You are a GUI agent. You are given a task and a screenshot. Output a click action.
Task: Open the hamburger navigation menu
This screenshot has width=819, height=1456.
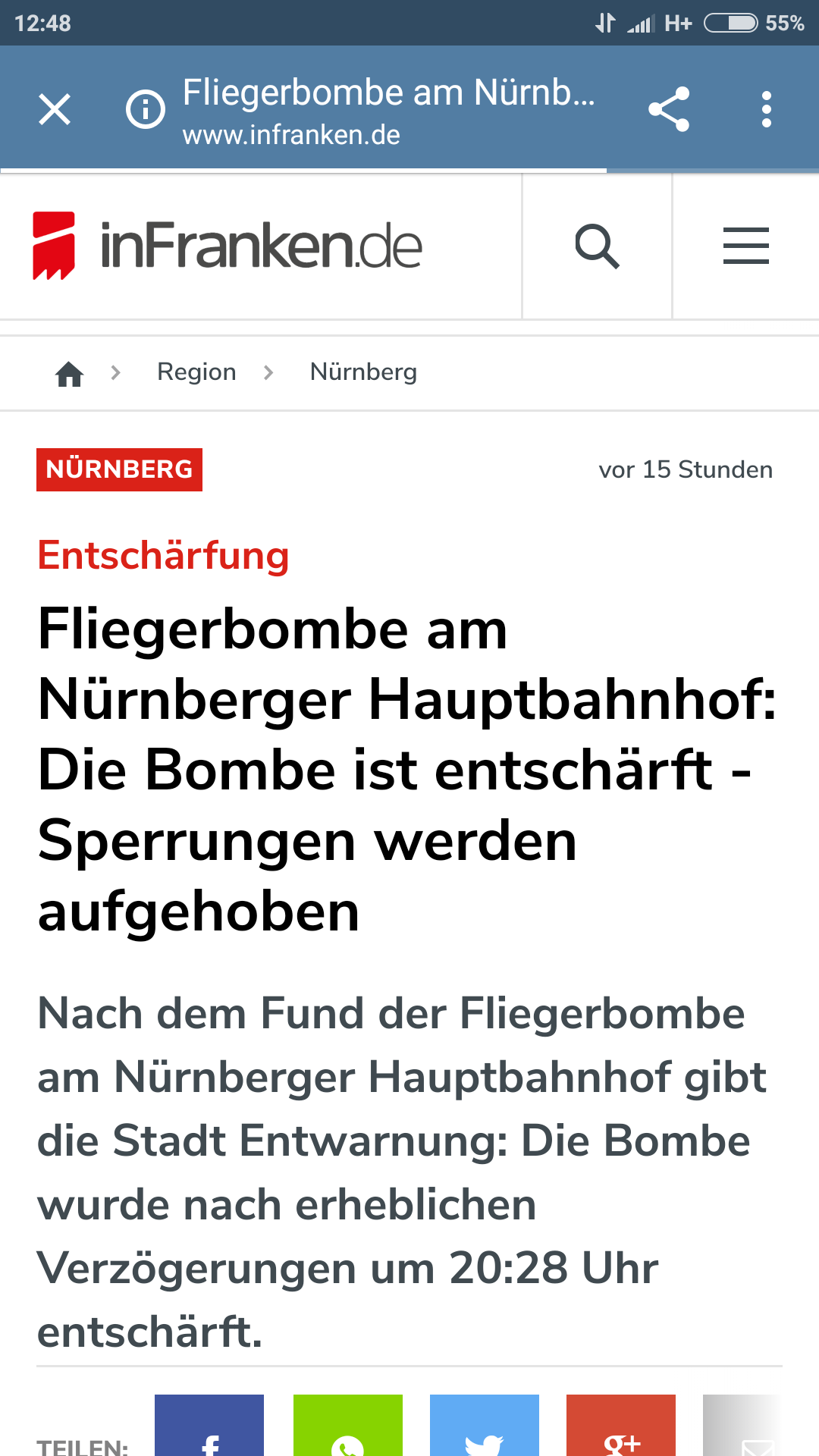coord(745,246)
